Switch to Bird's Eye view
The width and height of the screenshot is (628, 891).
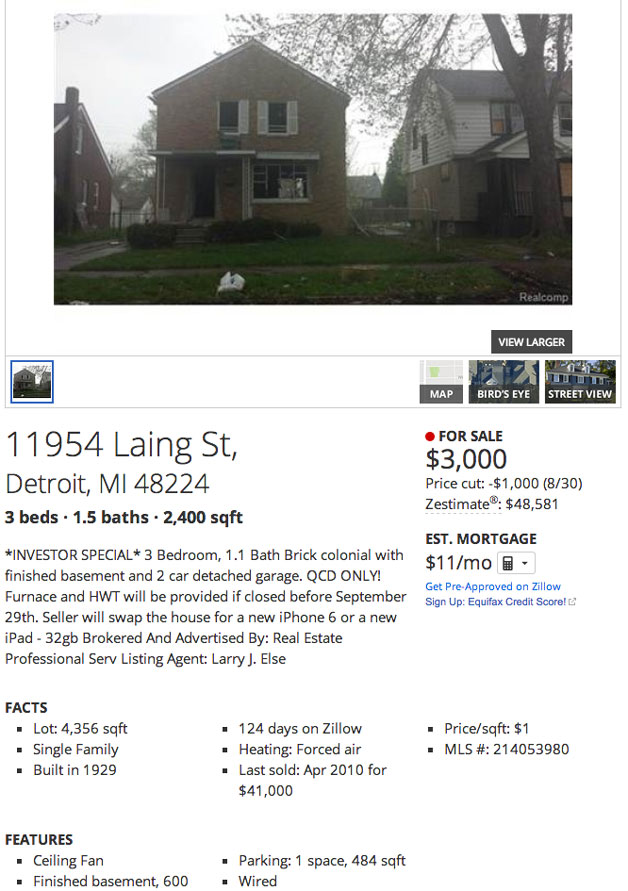[504, 382]
